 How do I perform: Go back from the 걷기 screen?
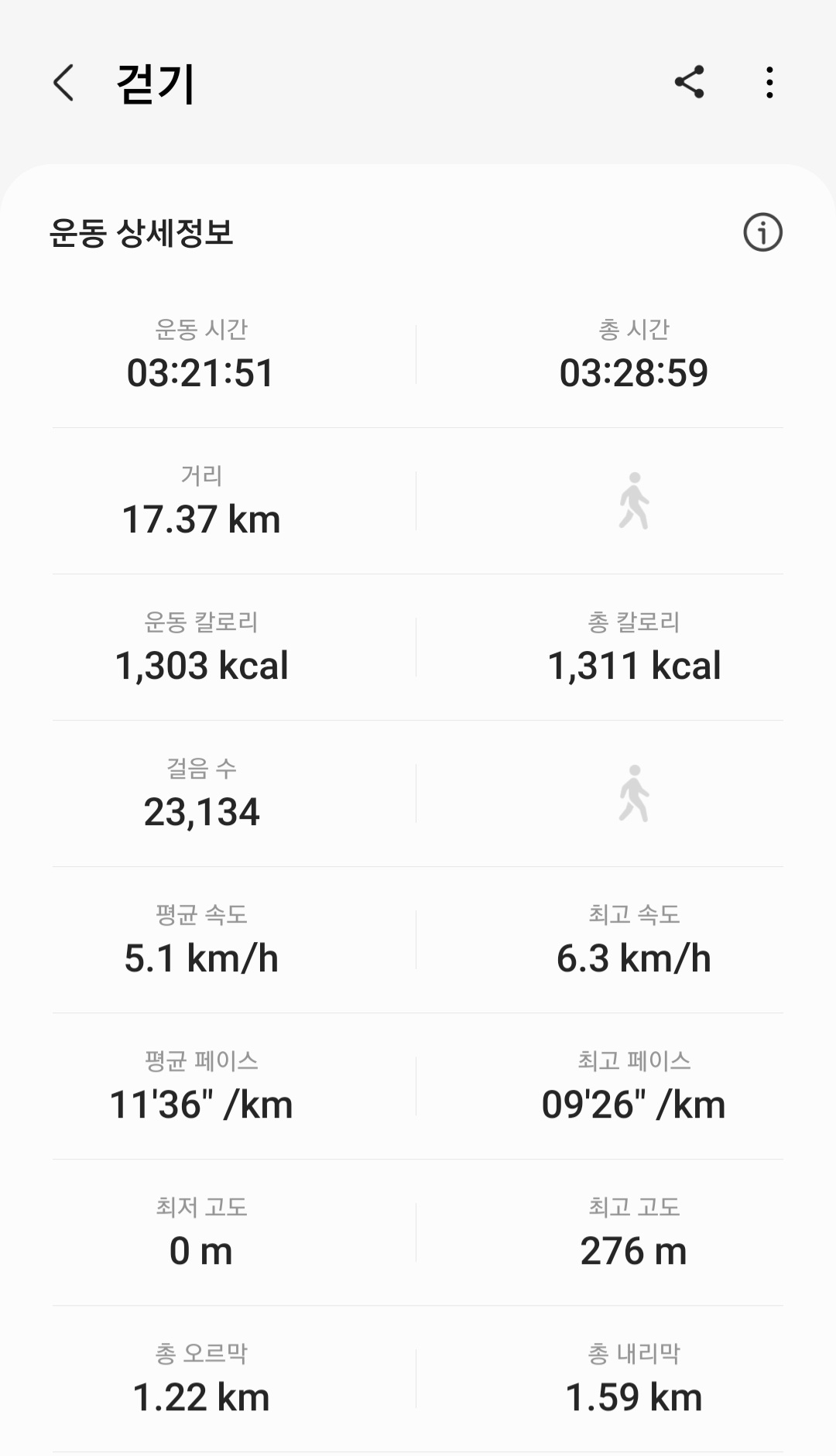point(63,83)
